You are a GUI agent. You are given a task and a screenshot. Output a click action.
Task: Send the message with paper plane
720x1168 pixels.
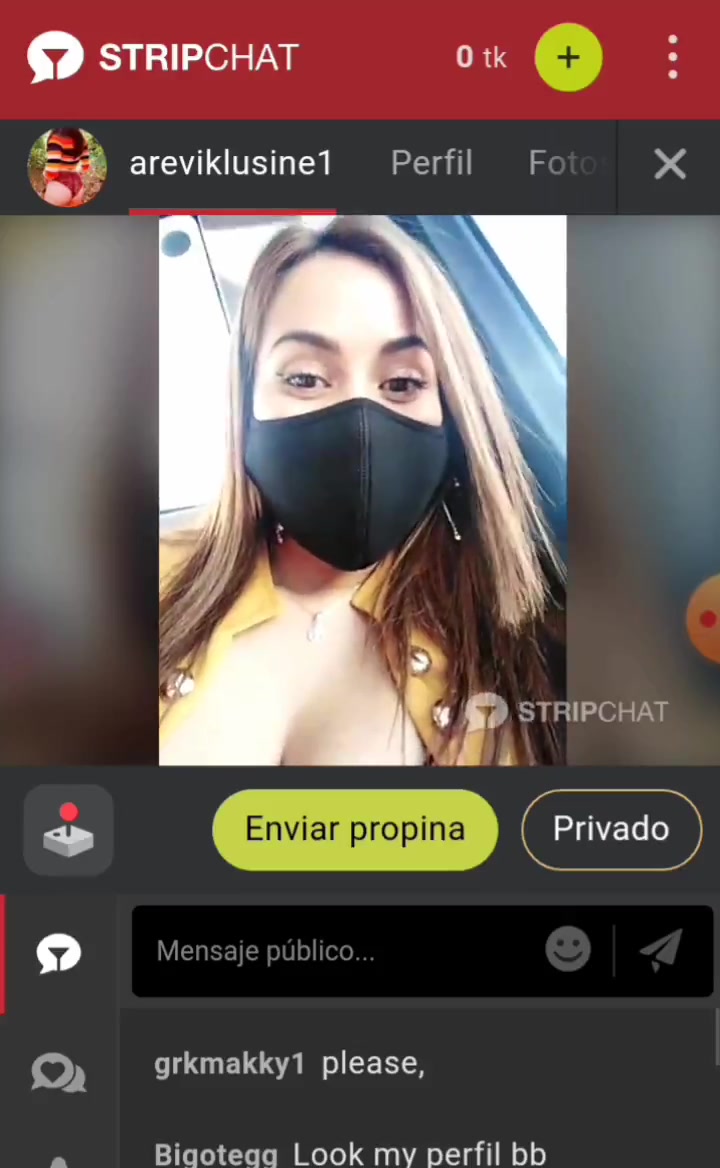click(x=661, y=950)
